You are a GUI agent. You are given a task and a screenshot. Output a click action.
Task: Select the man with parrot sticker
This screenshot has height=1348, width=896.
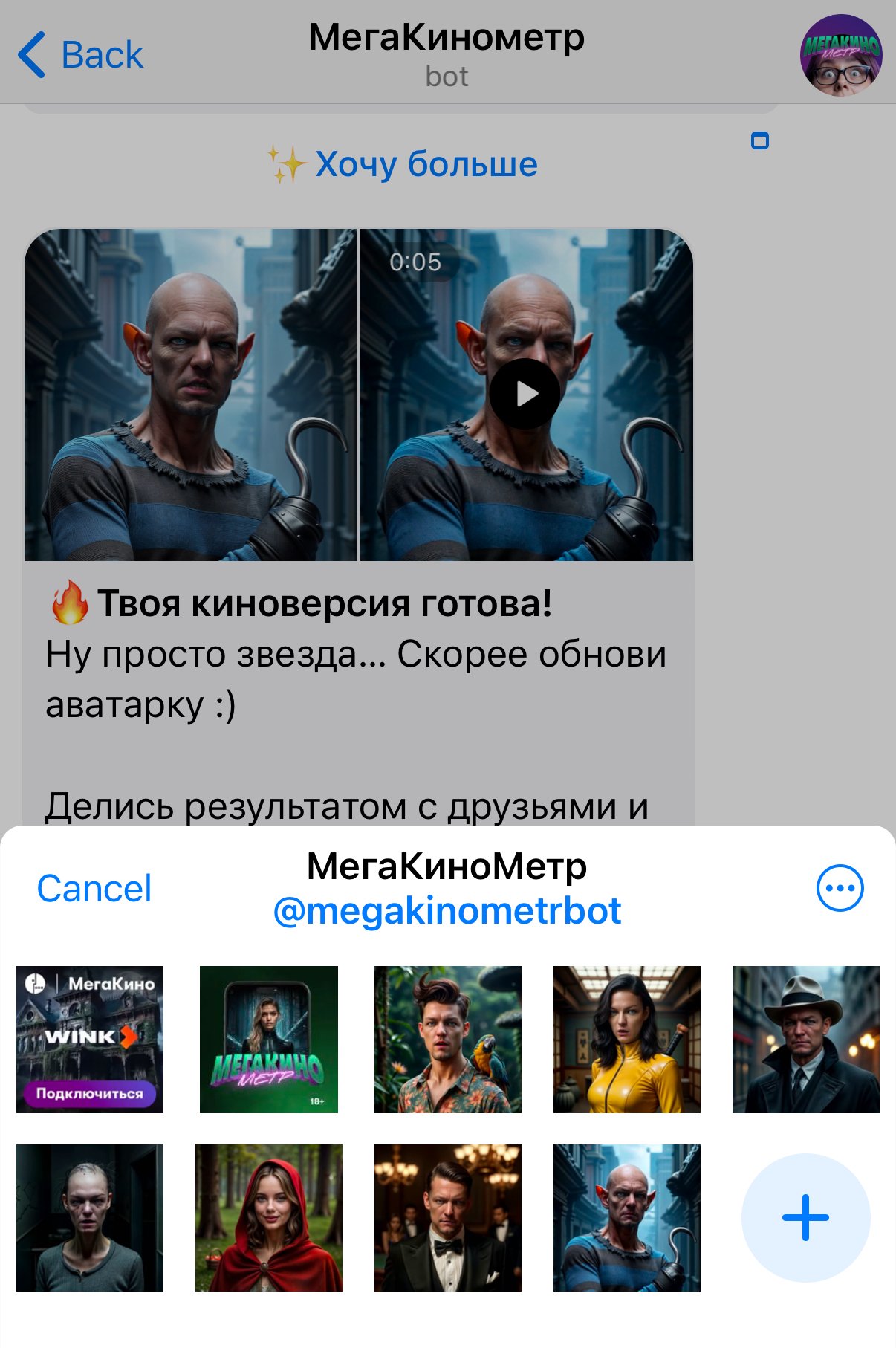pyautogui.click(x=448, y=1039)
